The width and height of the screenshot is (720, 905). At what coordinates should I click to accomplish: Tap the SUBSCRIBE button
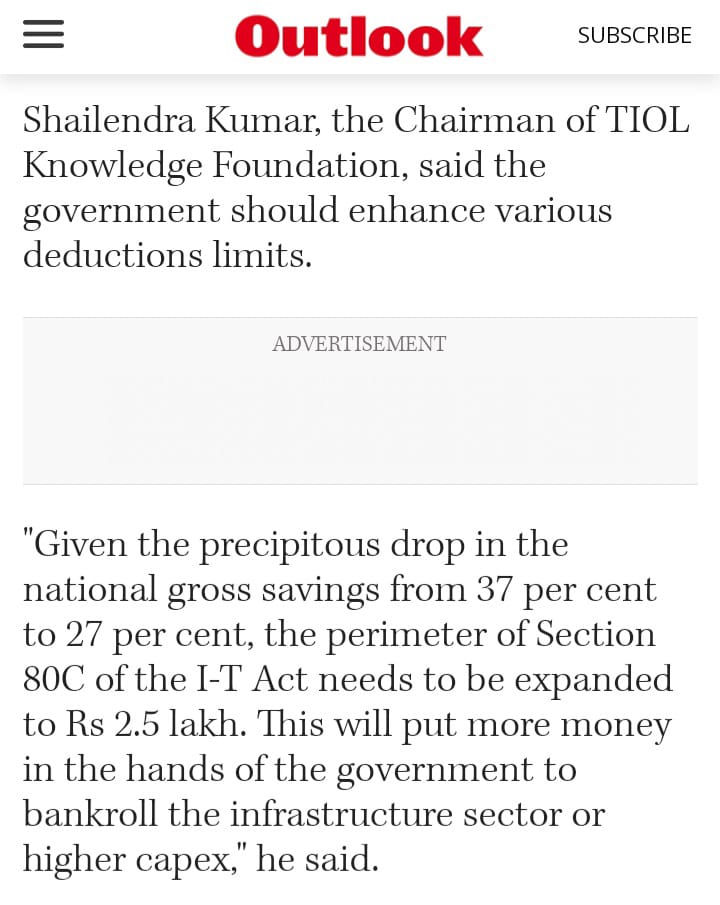point(634,35)
